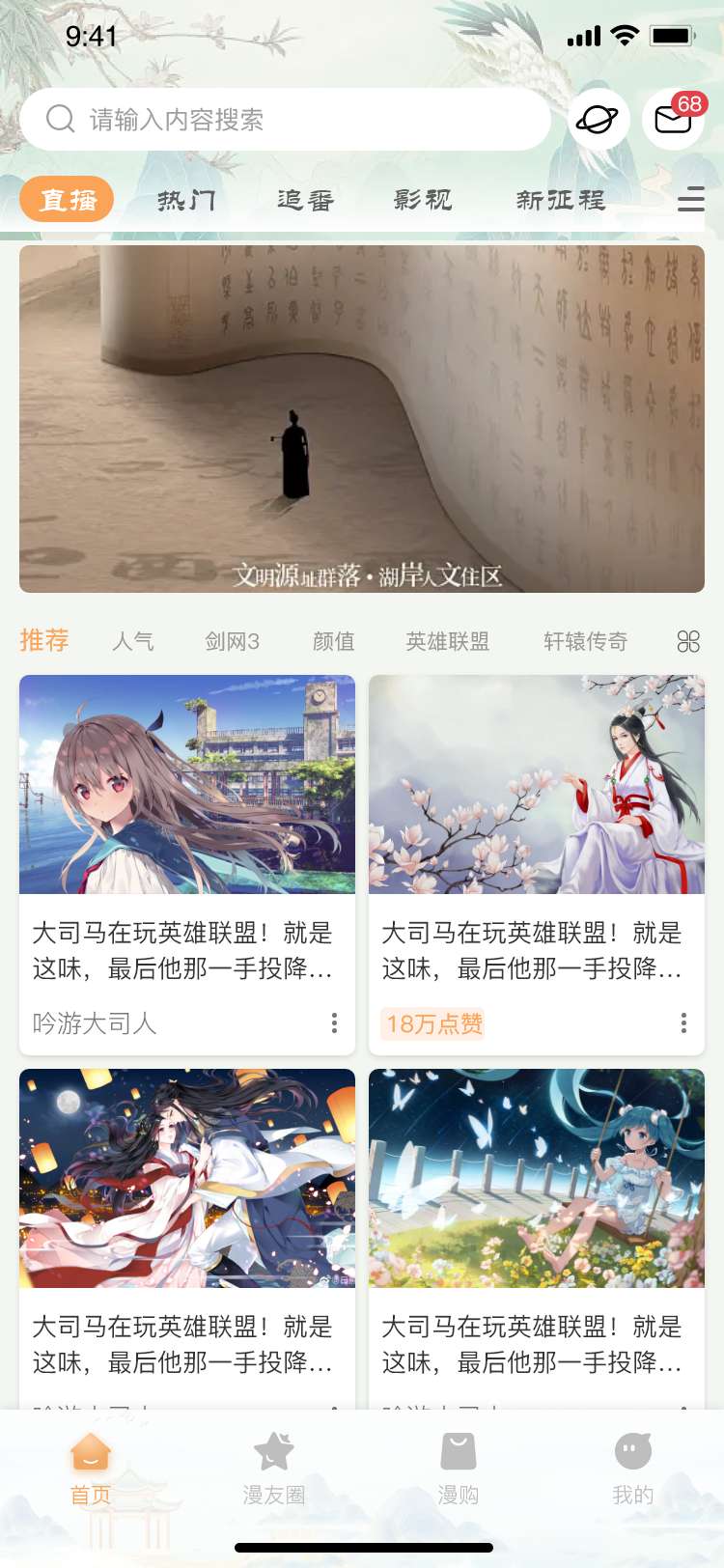Select the 英雄联盟 category
This screenshot has height=1568, width=724.
click(448, 641)
